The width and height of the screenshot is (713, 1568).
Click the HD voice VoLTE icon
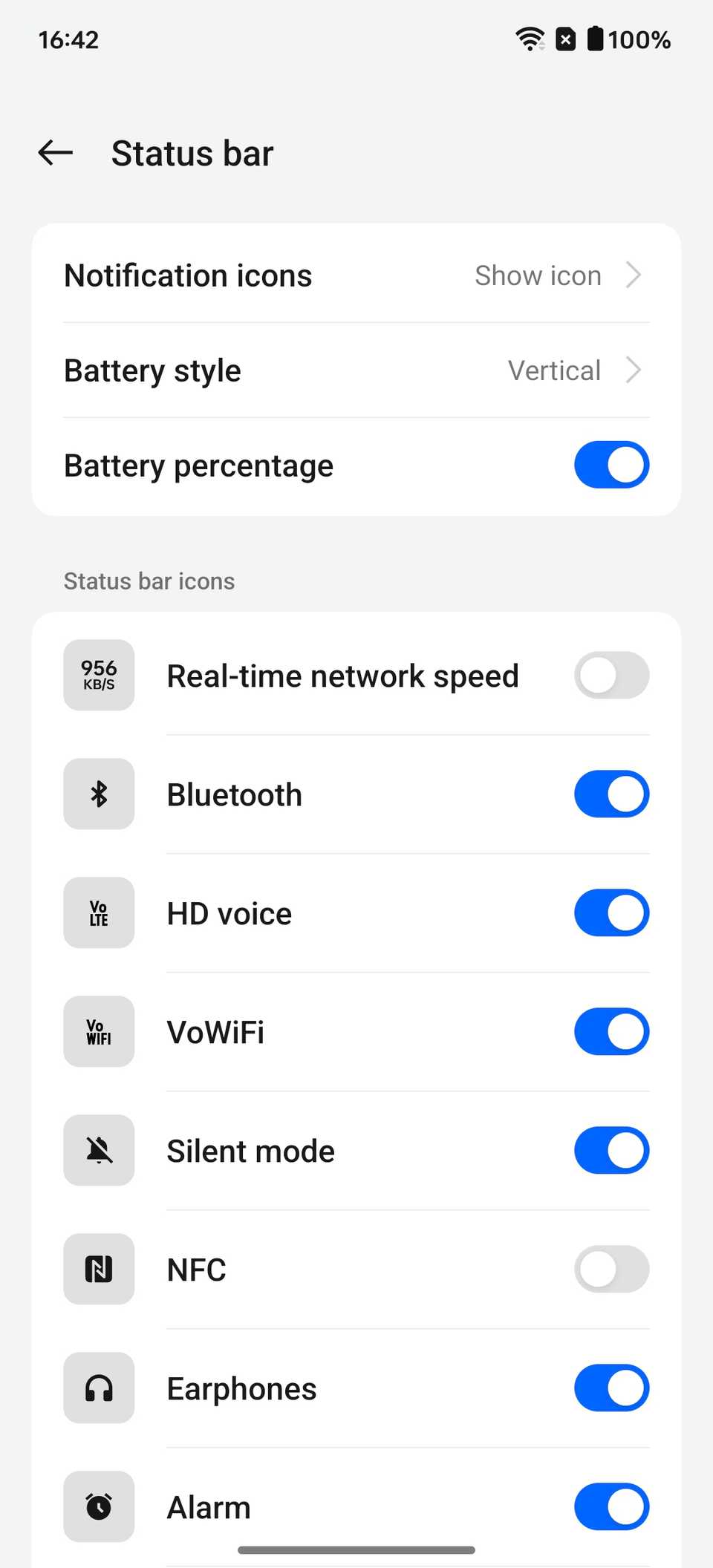point(99,913)
